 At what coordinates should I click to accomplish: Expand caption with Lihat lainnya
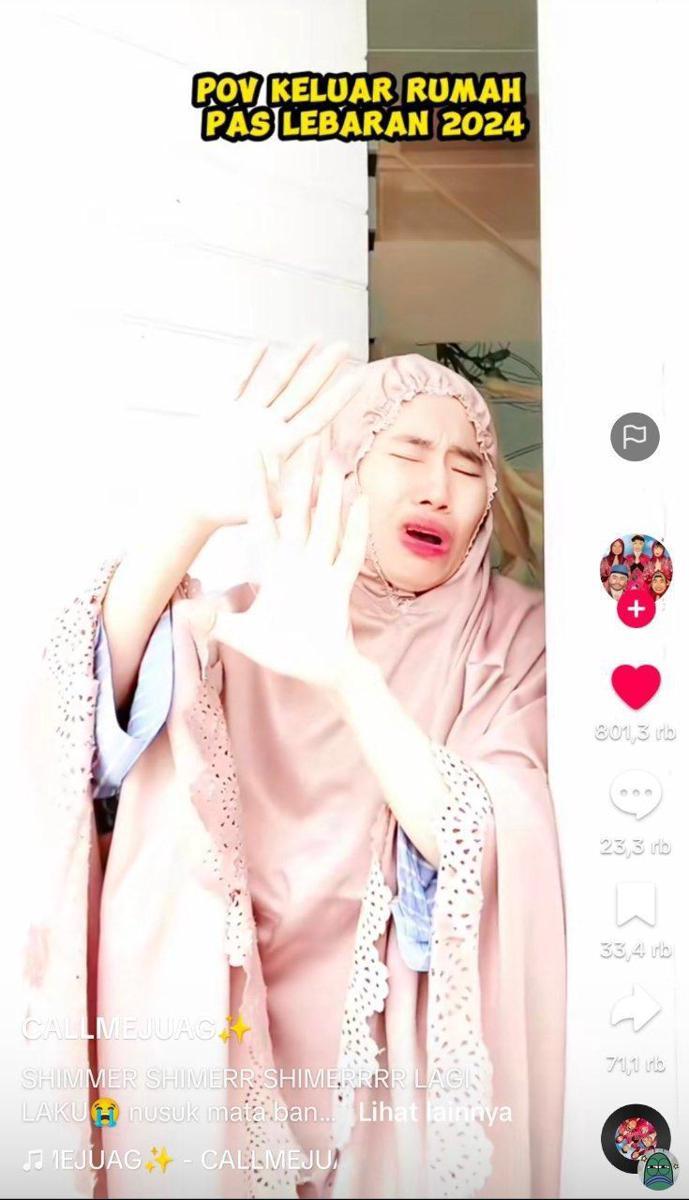[435, 1112]
